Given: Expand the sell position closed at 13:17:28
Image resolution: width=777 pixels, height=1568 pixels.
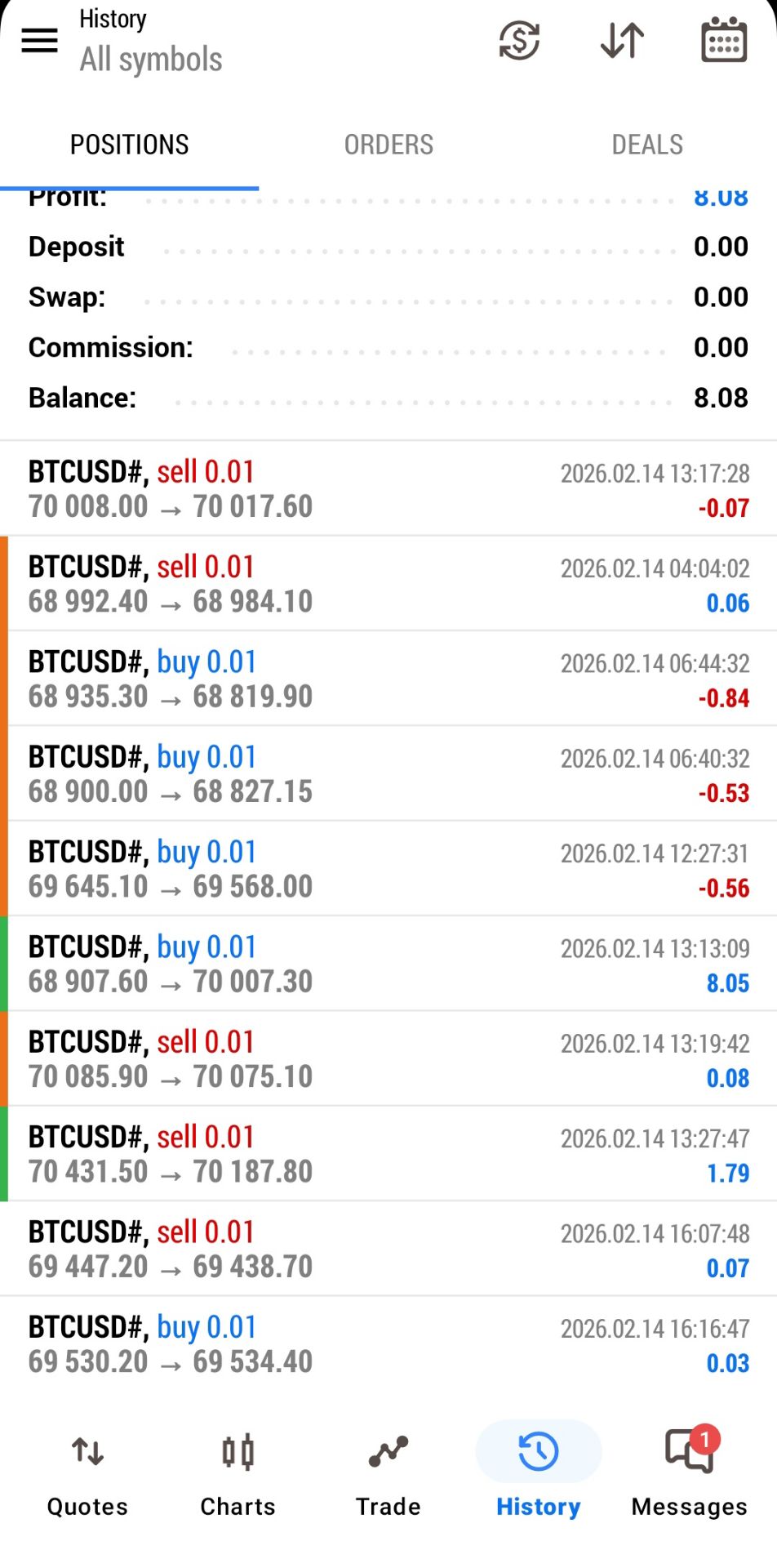Looking at the screenshot, I should tap(388, 488).
